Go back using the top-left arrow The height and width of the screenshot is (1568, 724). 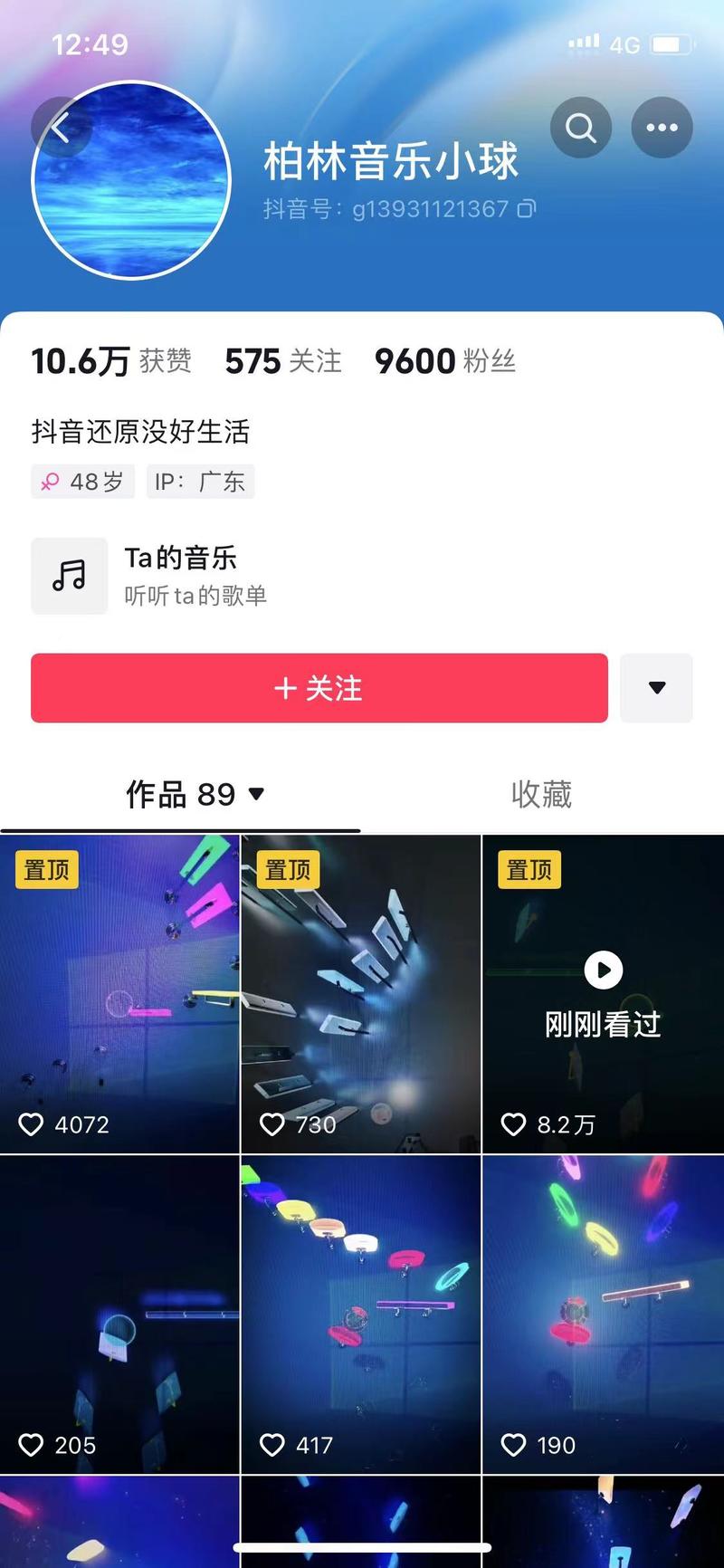pyautogui.click(x=61, y=129)
